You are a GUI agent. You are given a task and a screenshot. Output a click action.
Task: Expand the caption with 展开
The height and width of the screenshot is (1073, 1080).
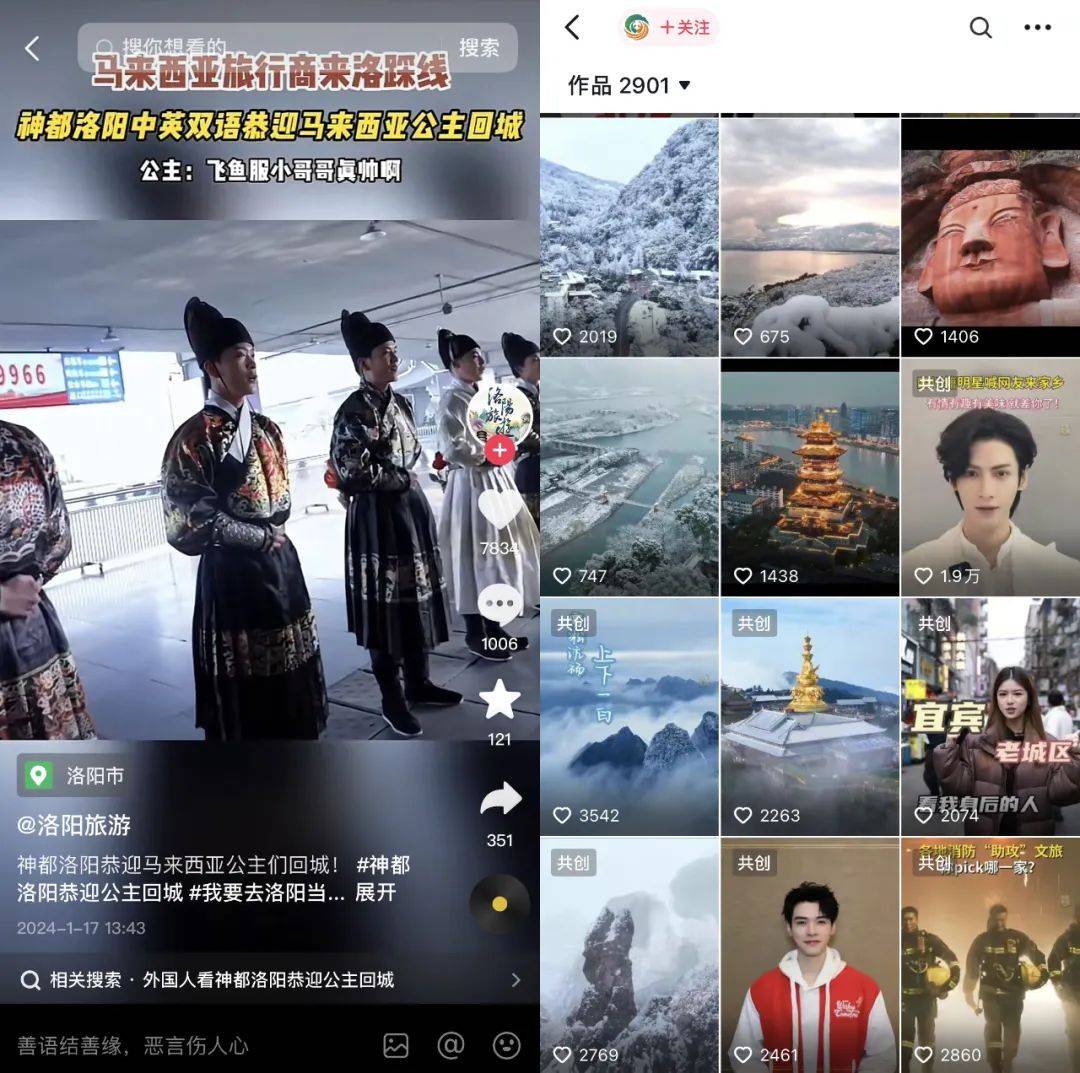376,892
